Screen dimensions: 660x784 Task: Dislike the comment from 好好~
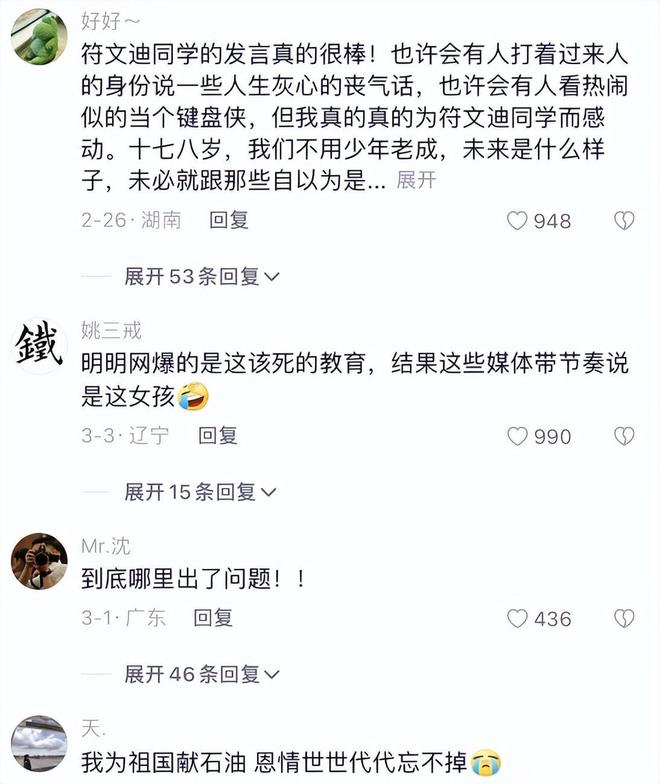click(623, 221)
